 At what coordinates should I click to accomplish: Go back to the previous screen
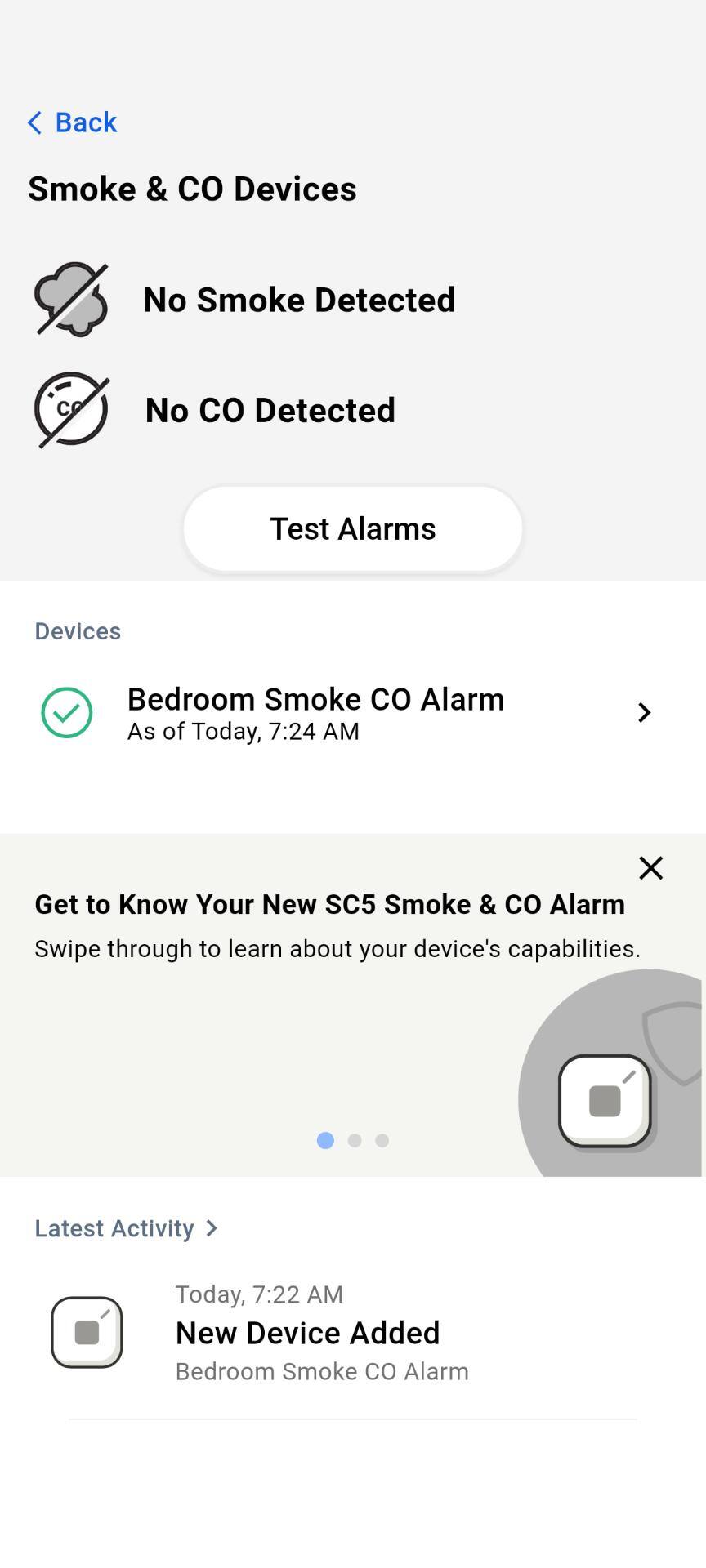tap(72, 122)
